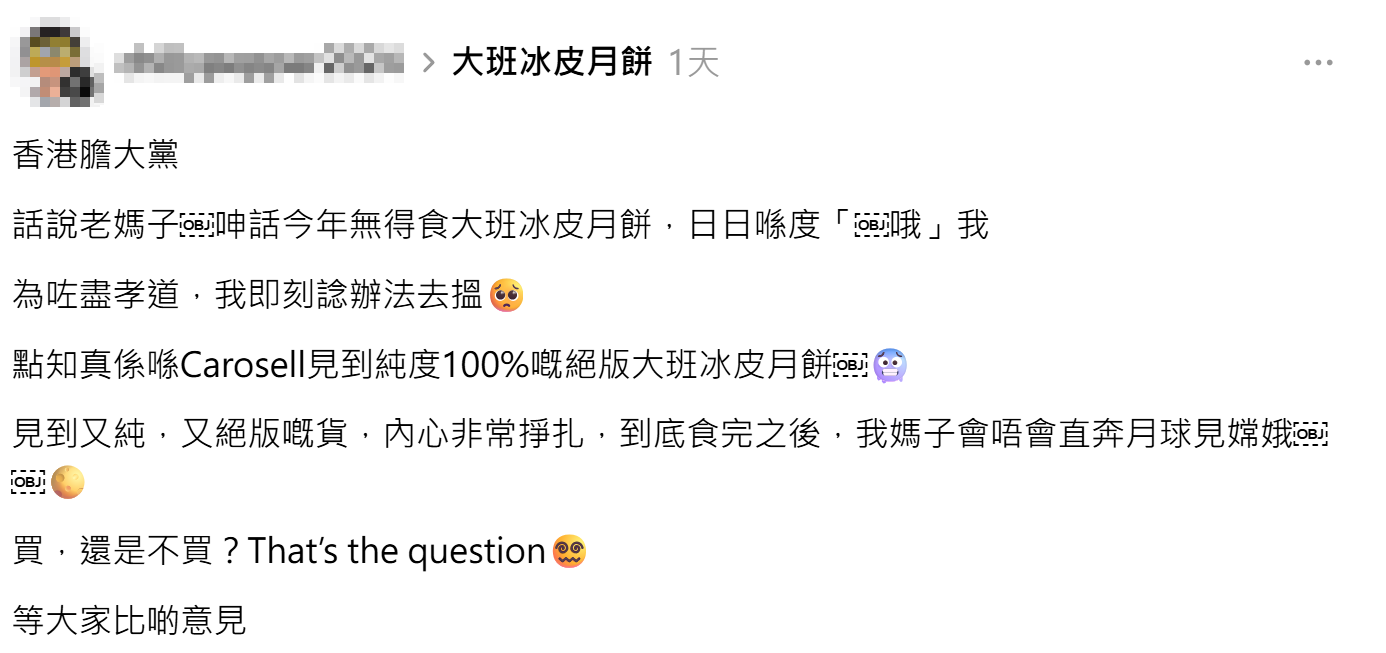Open the blurred author username
Viewport: 1386px width, 653px height.
258,63
